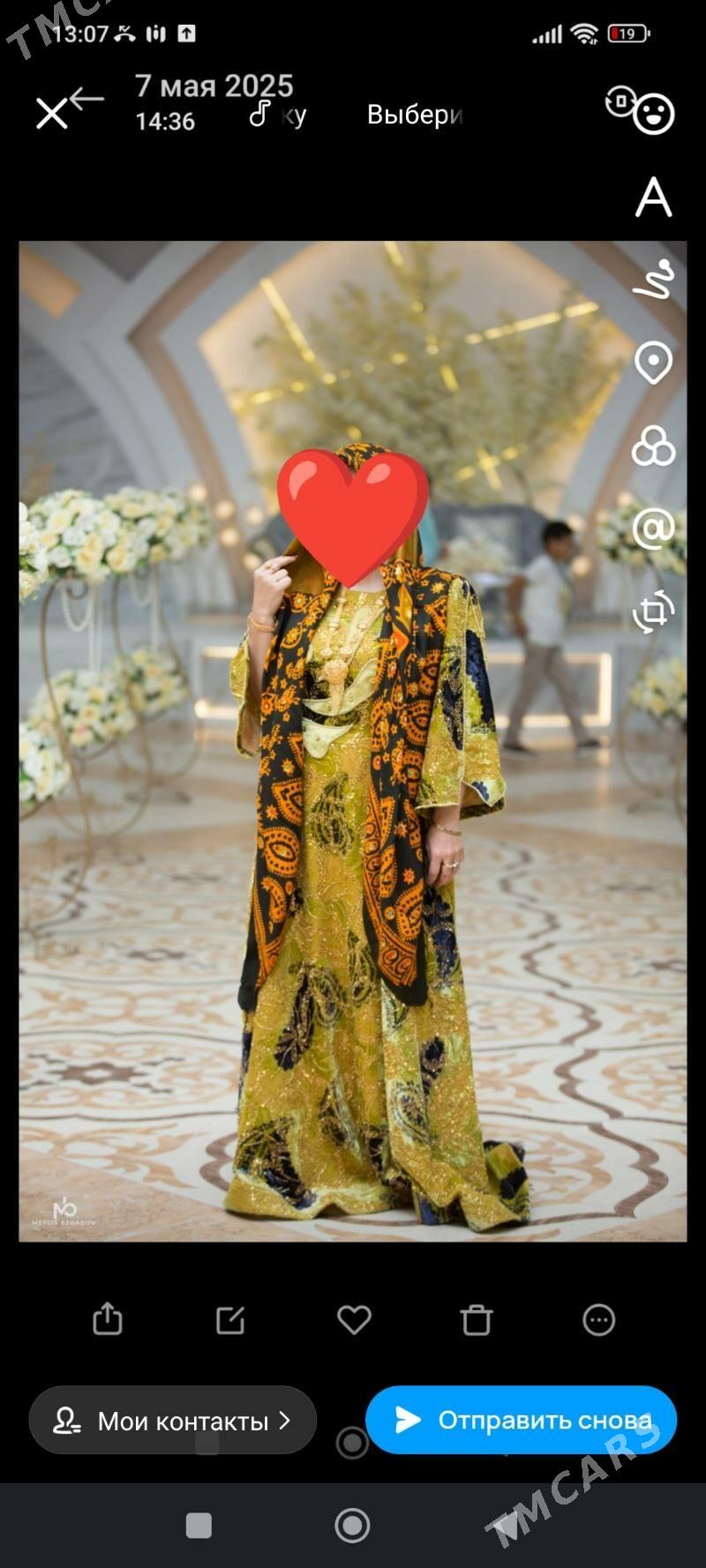The image size is (706, 1568).
Task: Open Мои контакты
Action: 173,1421
